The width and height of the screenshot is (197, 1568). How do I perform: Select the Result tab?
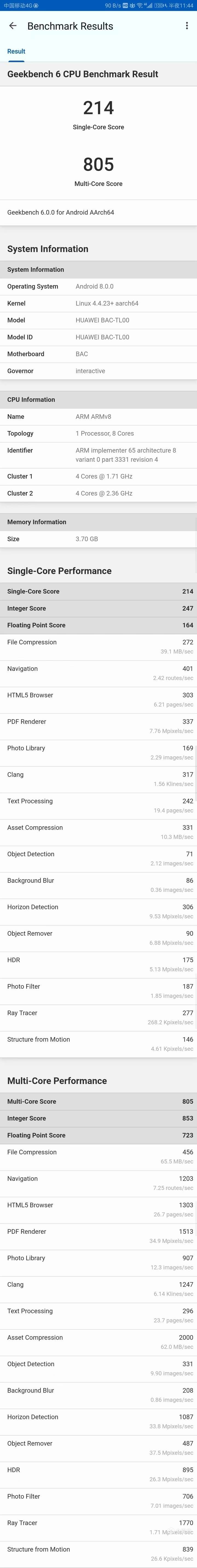16,52
